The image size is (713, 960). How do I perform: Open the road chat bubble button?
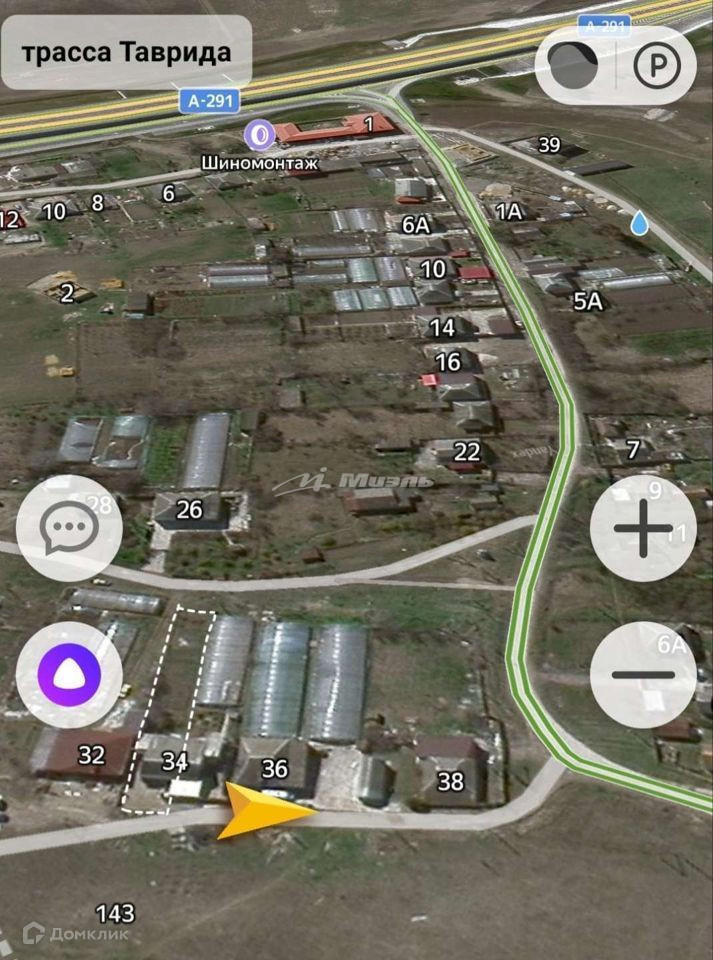click(69, 529)
